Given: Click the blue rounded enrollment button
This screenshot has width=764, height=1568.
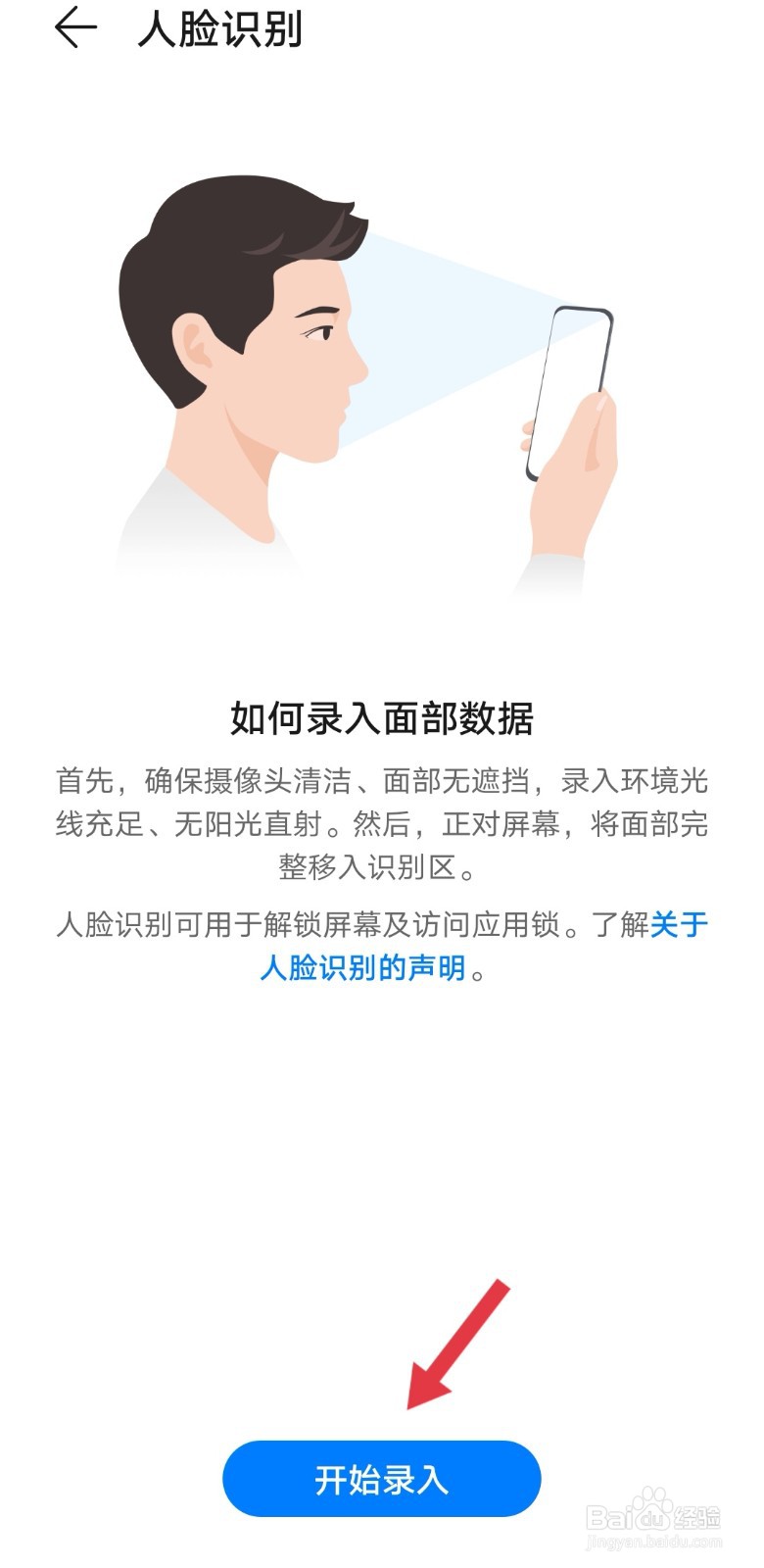Looking at the screenshot, I should pyautogui.click(x=382, y=1480).
